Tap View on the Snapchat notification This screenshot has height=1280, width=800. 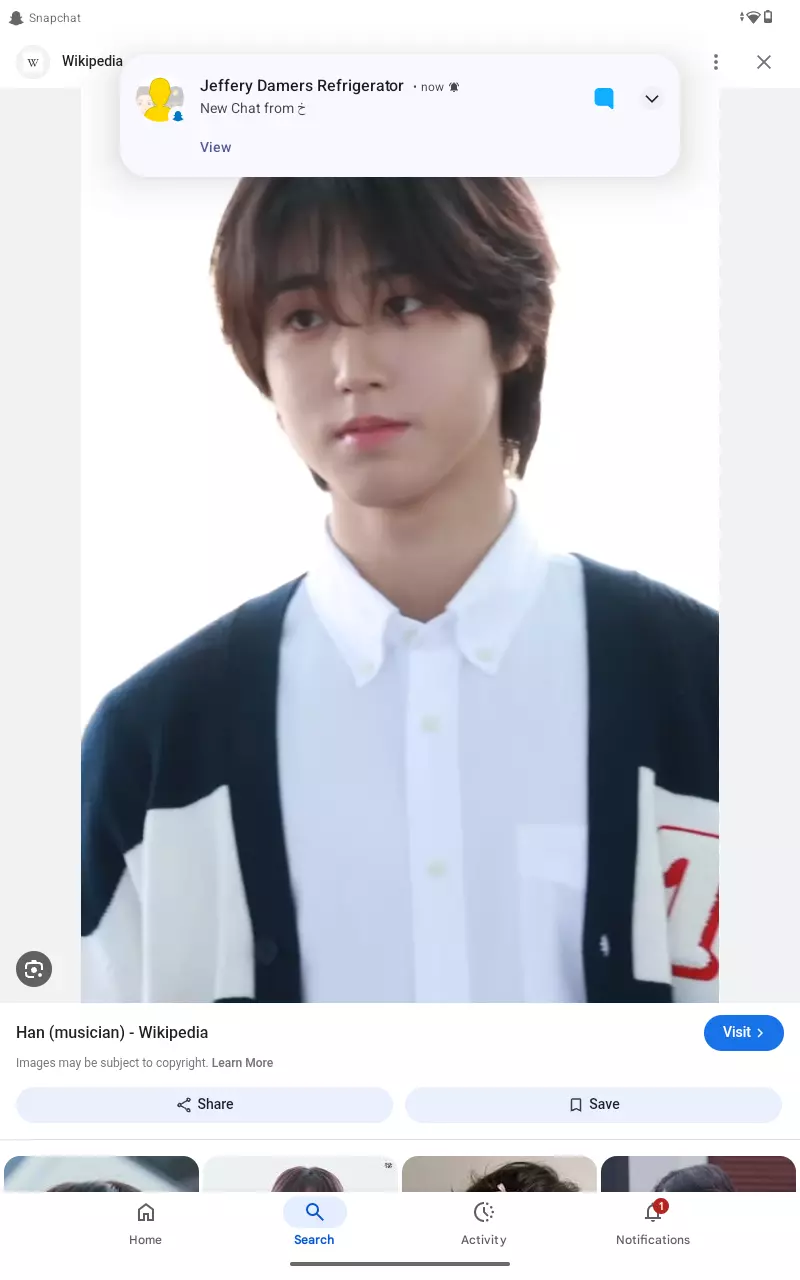pyautogui.click(x=215, y=147)
